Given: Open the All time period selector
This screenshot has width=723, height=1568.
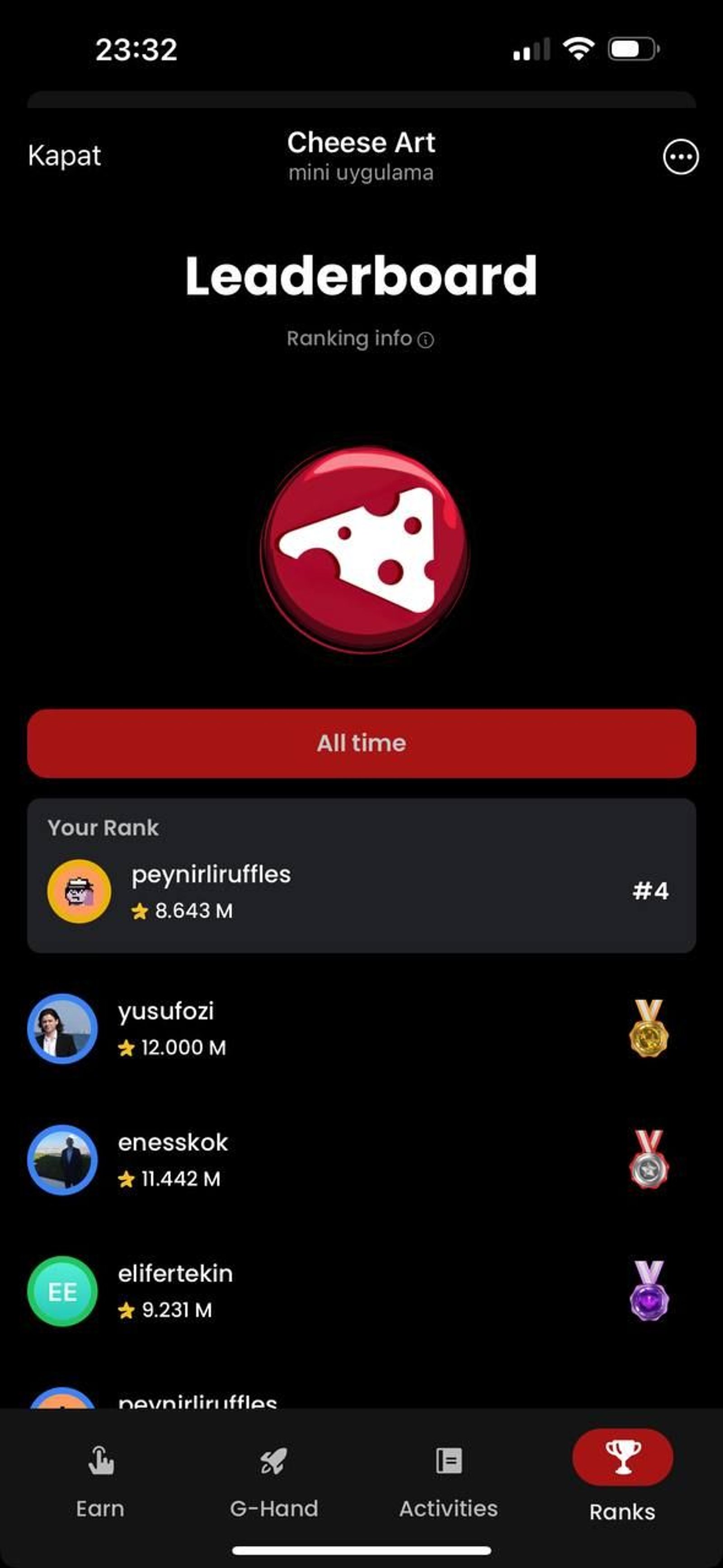Looking at the screenshot, I should pos(361,743).
